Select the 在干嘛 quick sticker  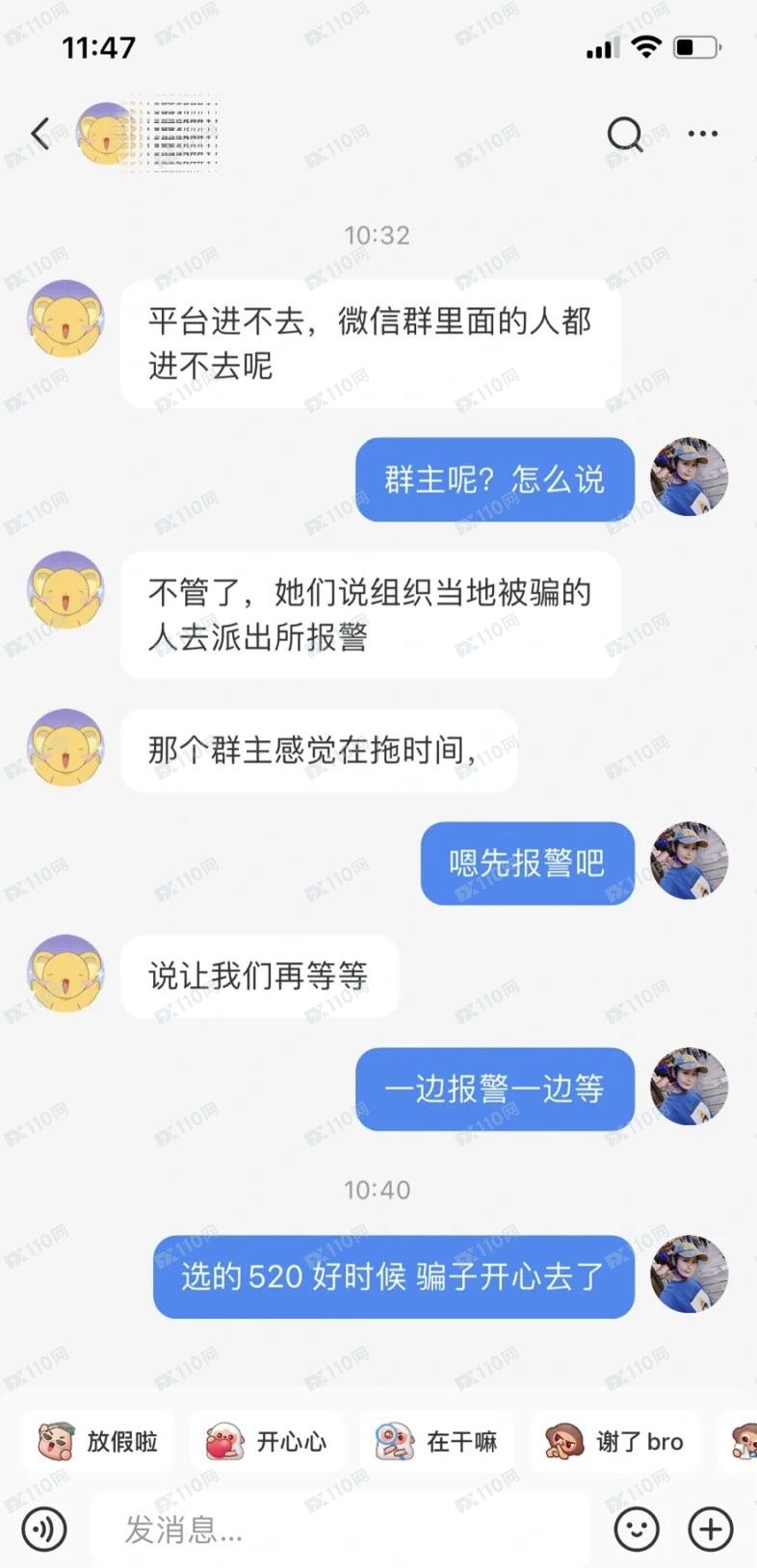437,1441
